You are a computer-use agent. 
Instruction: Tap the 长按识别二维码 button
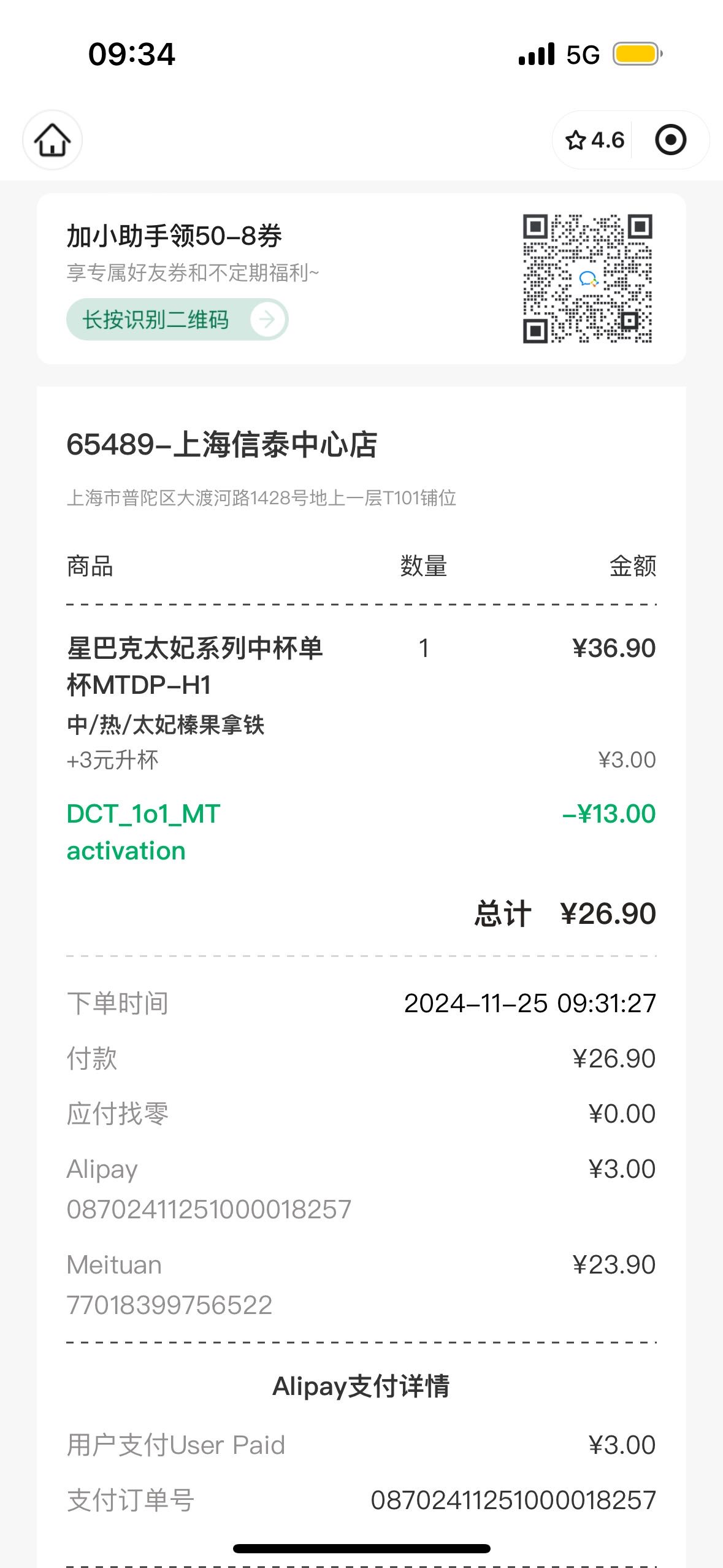point(177,319)
